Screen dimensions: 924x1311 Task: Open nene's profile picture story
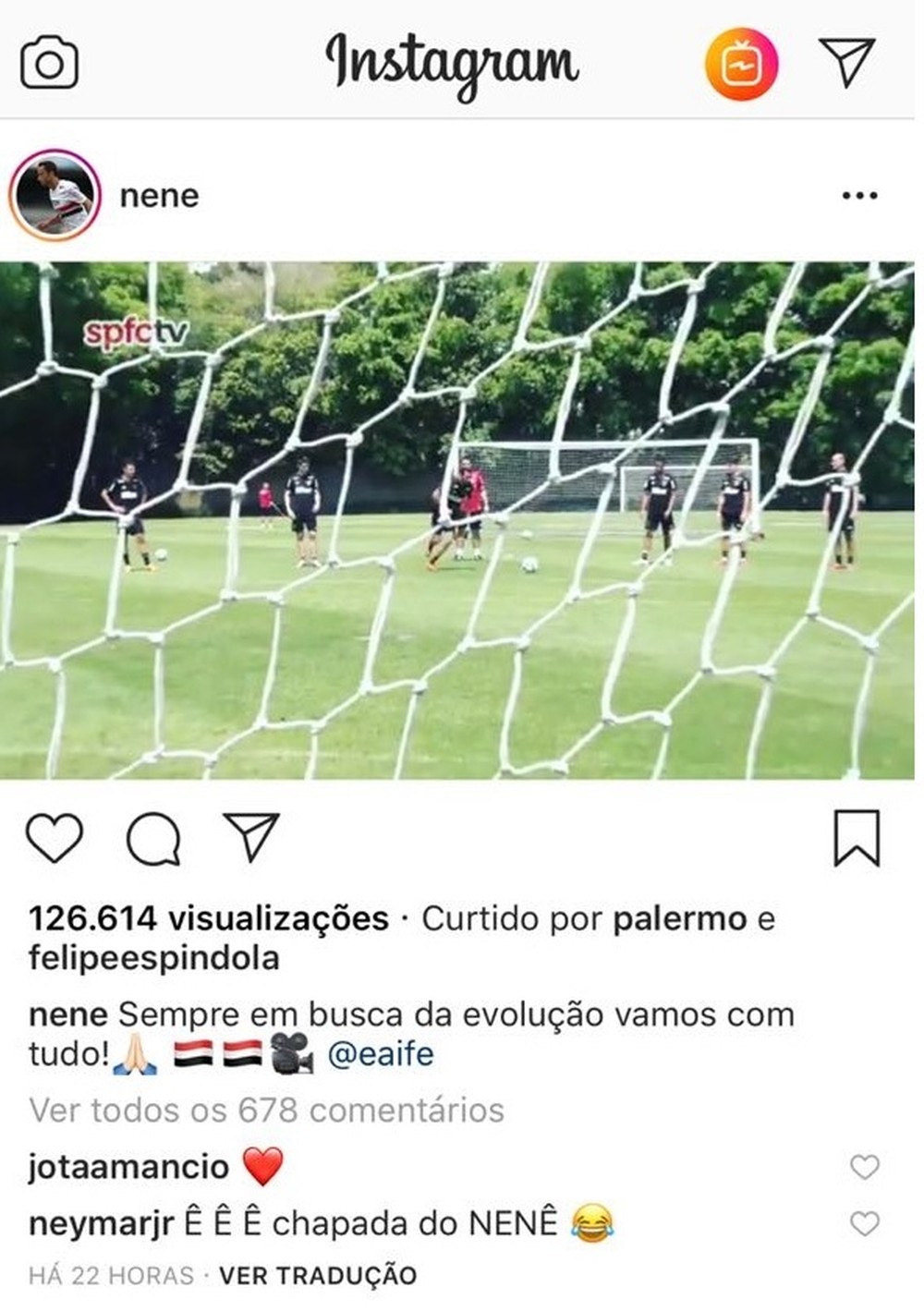coord(55,196)
